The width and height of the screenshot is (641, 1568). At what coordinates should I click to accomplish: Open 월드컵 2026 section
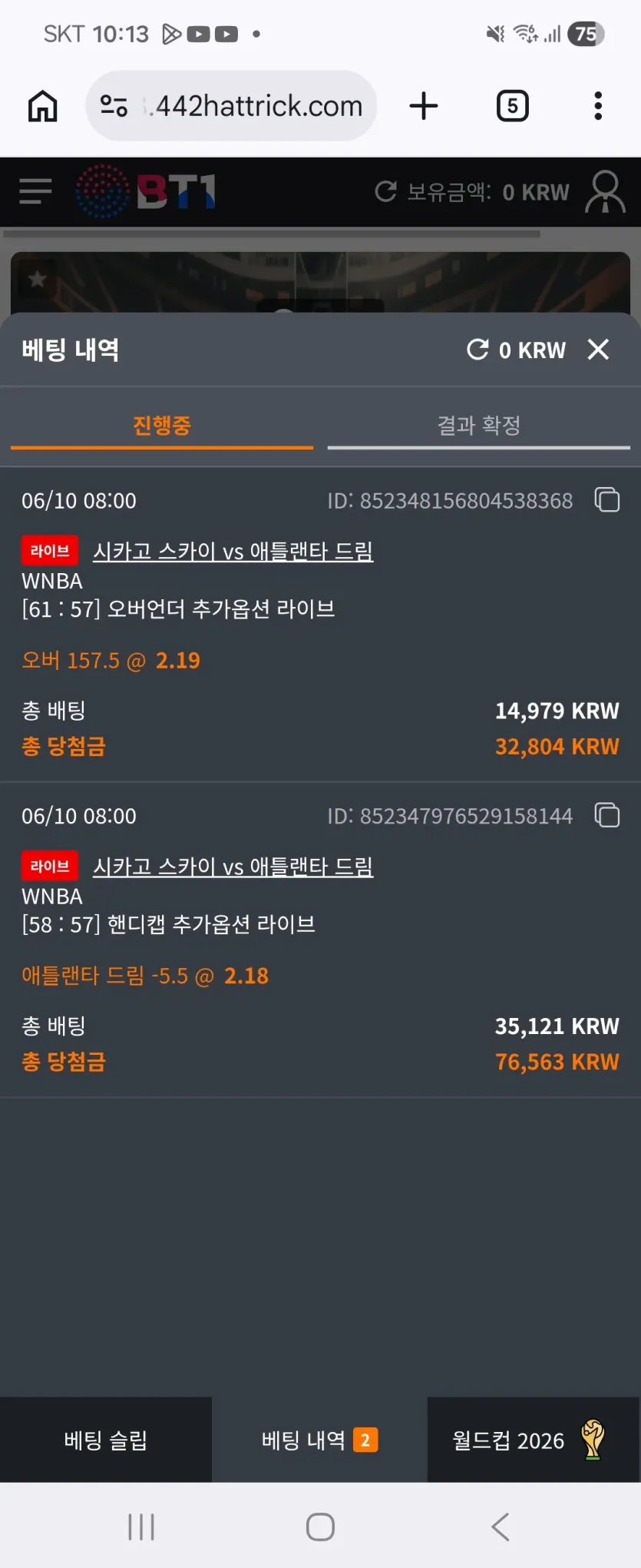click(534, 1440)
